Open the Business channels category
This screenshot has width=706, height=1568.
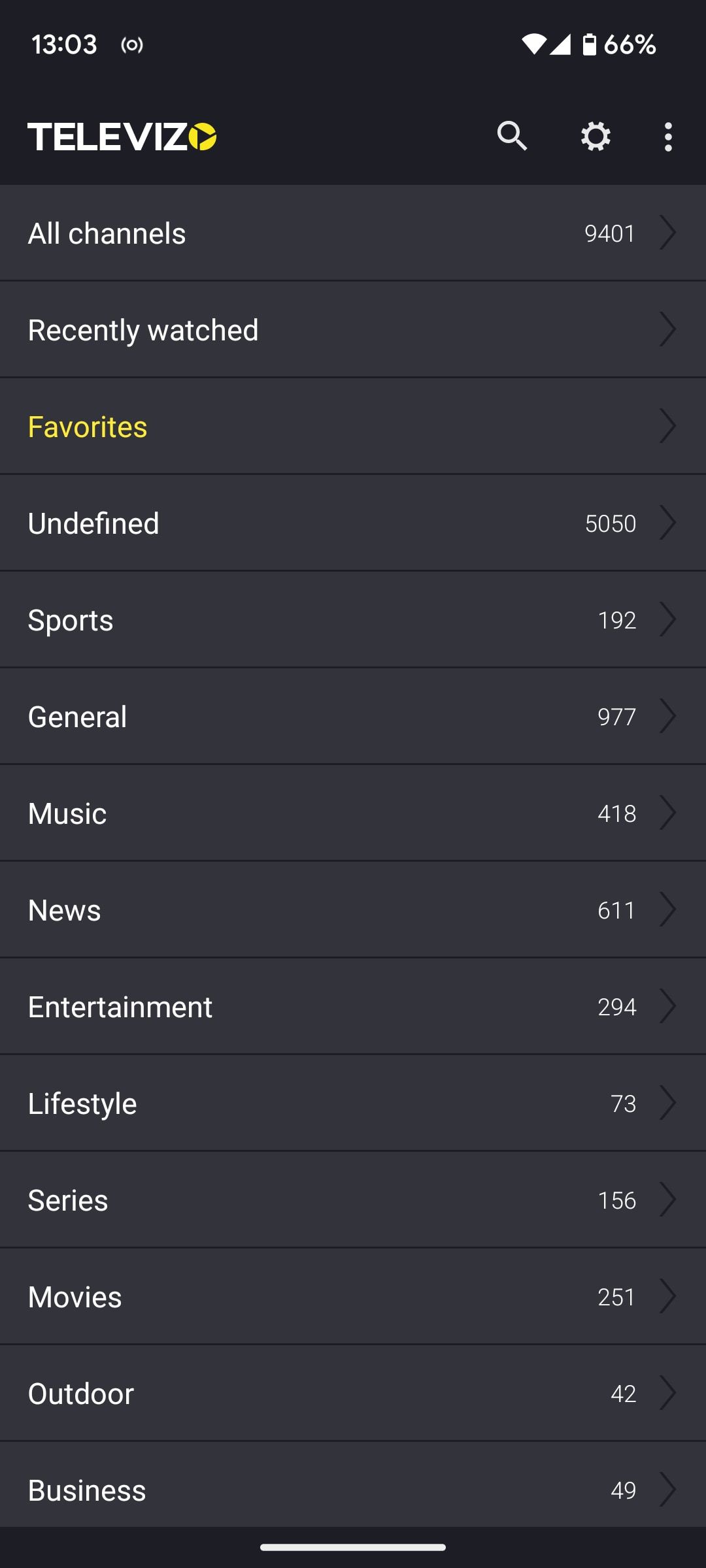point(353,1489)
